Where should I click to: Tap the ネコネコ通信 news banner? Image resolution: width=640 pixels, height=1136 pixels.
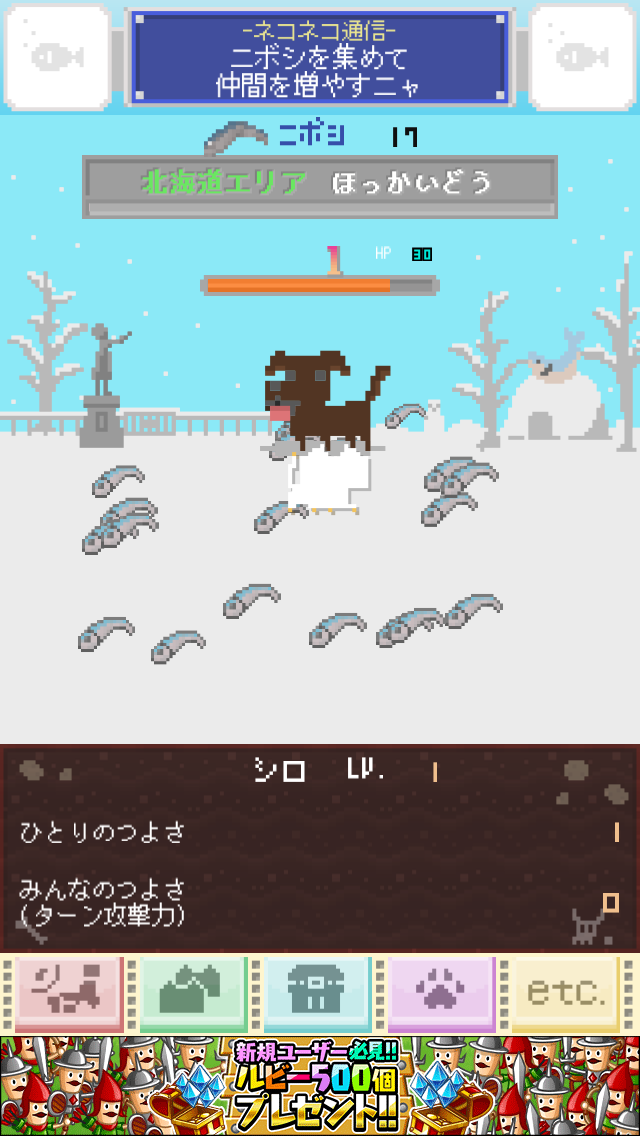[x=320, y=58]
